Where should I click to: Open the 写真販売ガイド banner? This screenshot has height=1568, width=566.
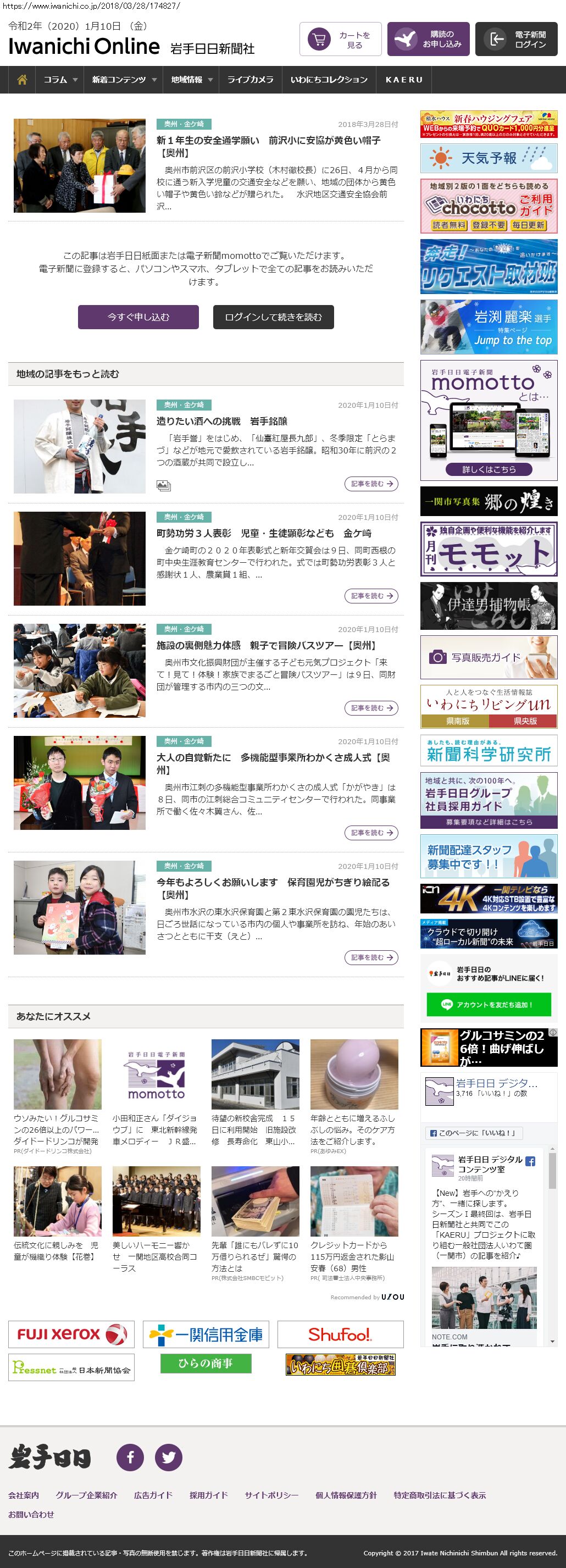pos(489,657)
